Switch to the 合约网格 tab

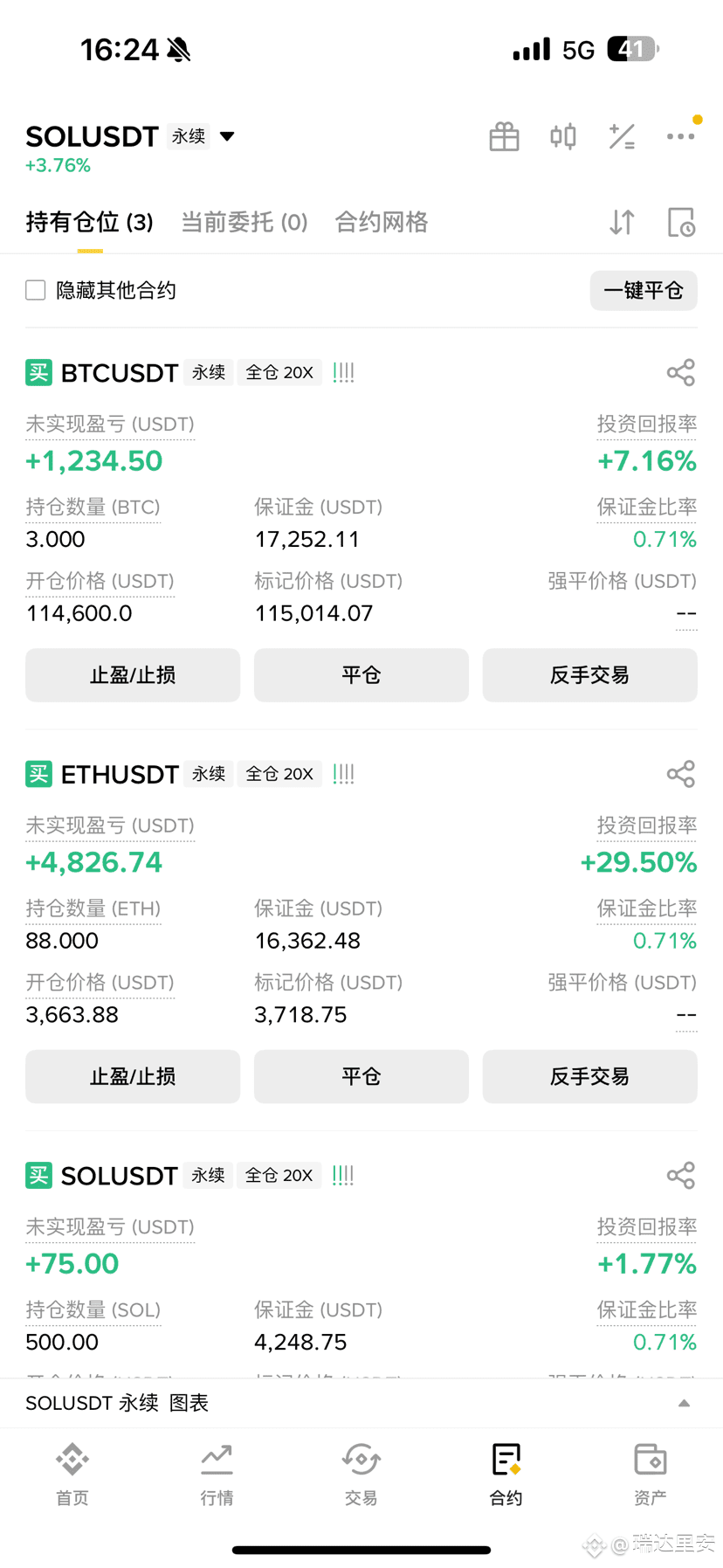click(382, 223)
